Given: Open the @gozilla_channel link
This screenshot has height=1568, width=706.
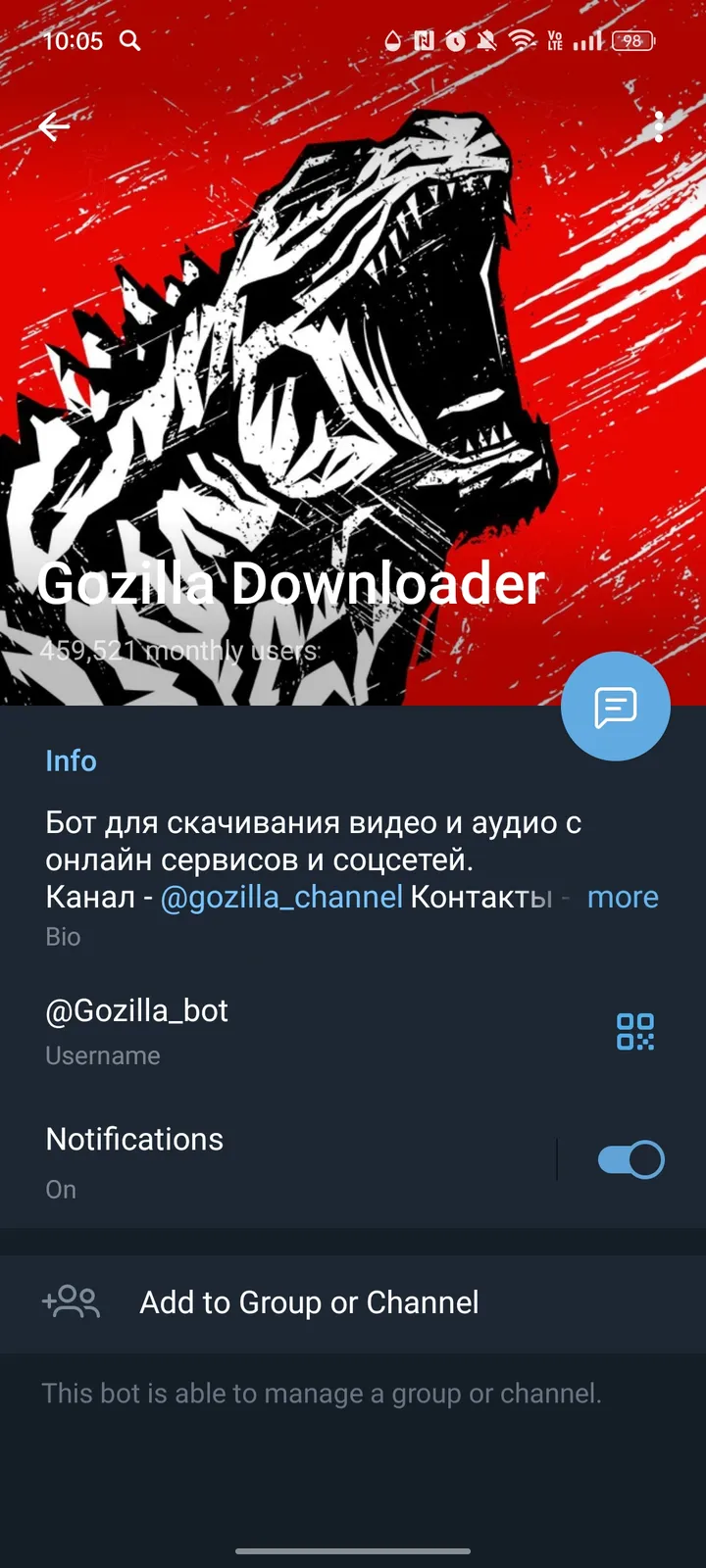Looking at the screenshot, I should pos(282,897).
